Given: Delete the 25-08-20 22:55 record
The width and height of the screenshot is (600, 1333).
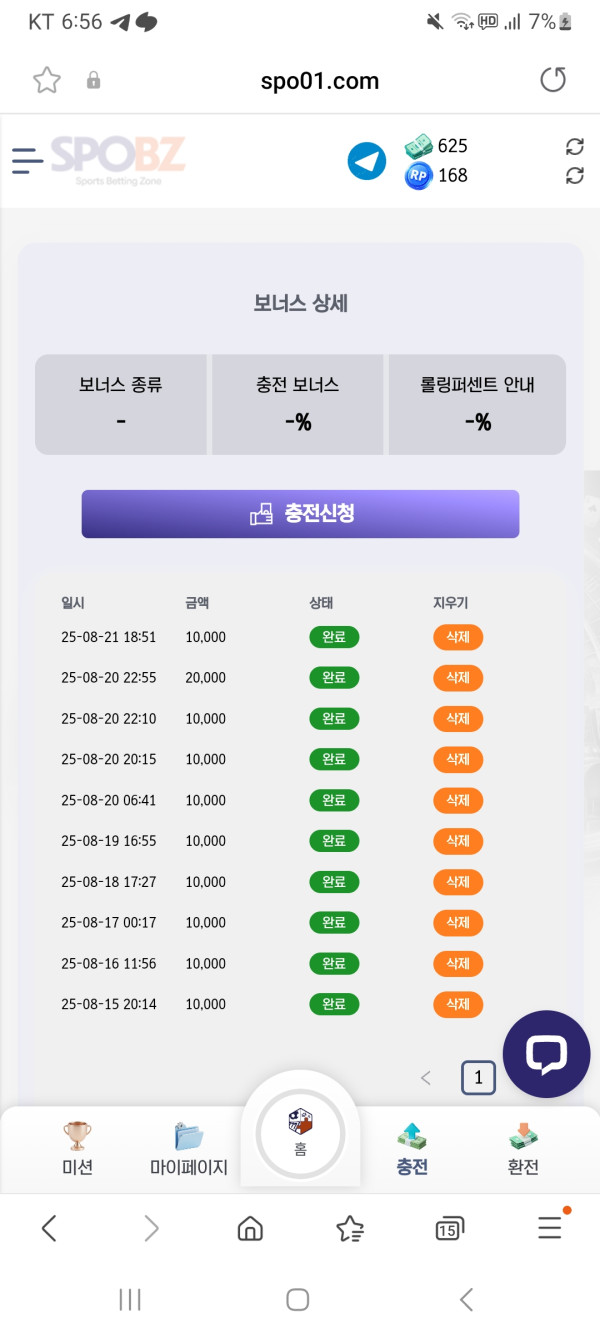Looking at the screenshot, I should 457,678.
